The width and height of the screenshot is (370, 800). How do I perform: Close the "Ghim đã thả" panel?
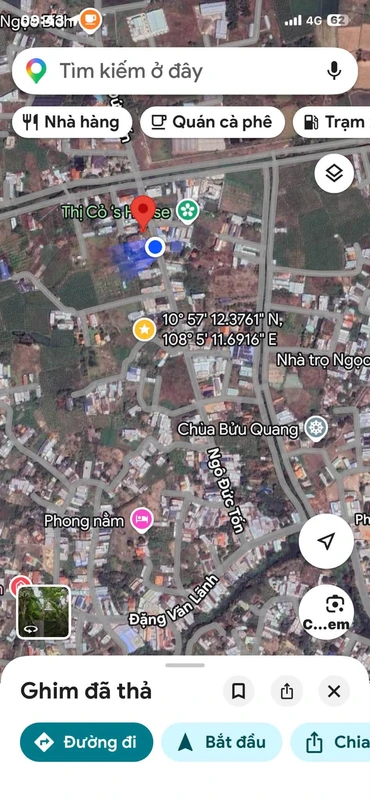[334, 691]
